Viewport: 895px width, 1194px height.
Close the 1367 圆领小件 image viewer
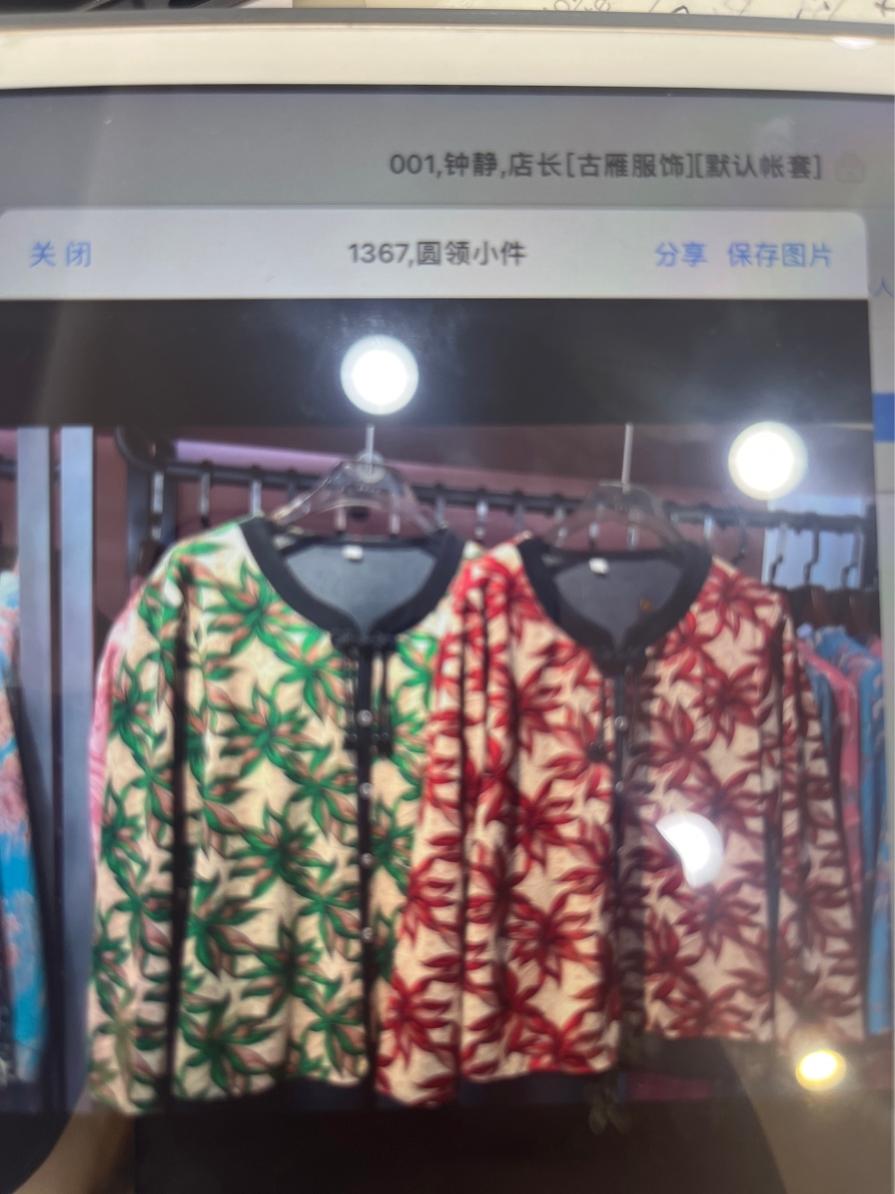pyautogui.click(x=60, y=254)
